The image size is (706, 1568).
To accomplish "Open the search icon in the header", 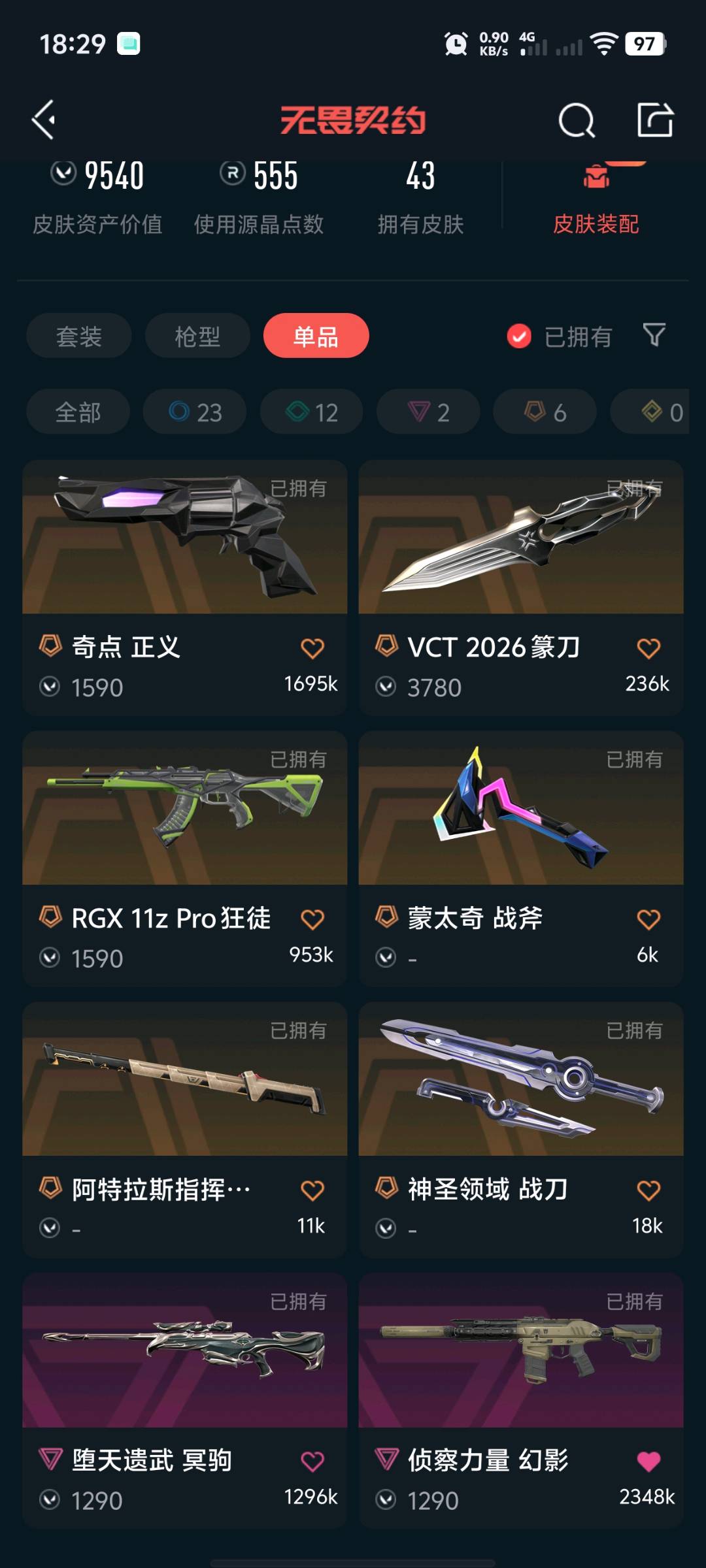I will pyautogui.click(x=577, y=120).
